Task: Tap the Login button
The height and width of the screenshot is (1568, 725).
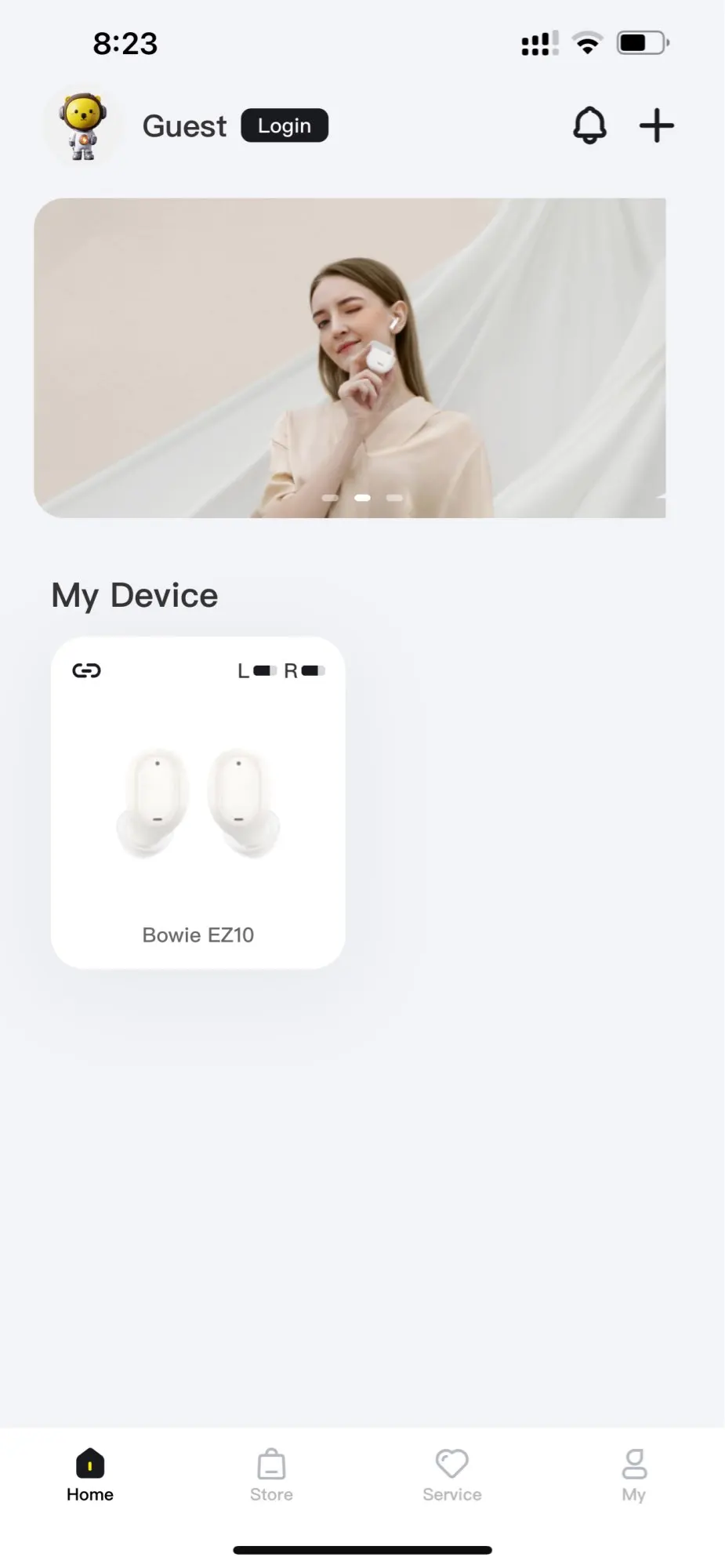Action: (x=285, y=125)
